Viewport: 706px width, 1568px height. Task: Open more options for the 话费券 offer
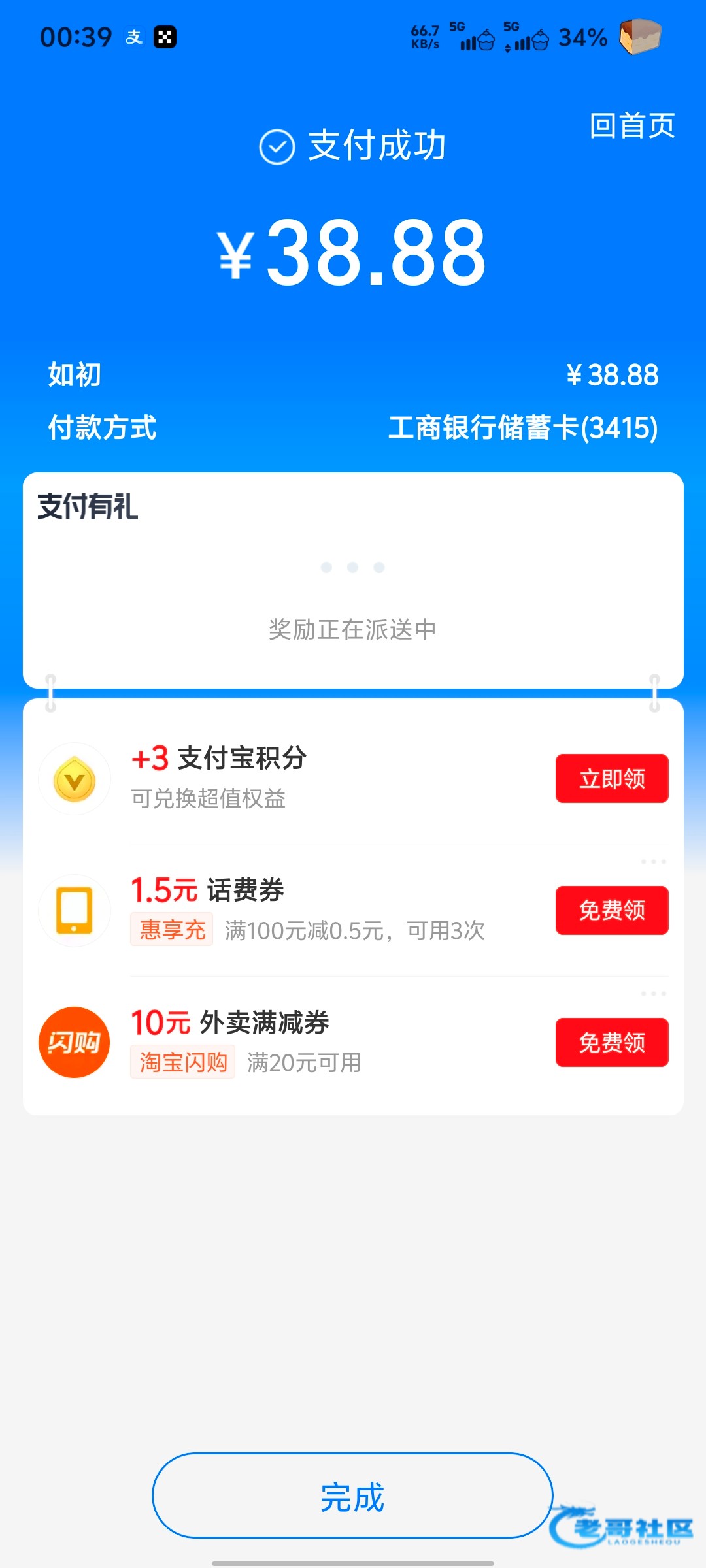pos(653,862)
